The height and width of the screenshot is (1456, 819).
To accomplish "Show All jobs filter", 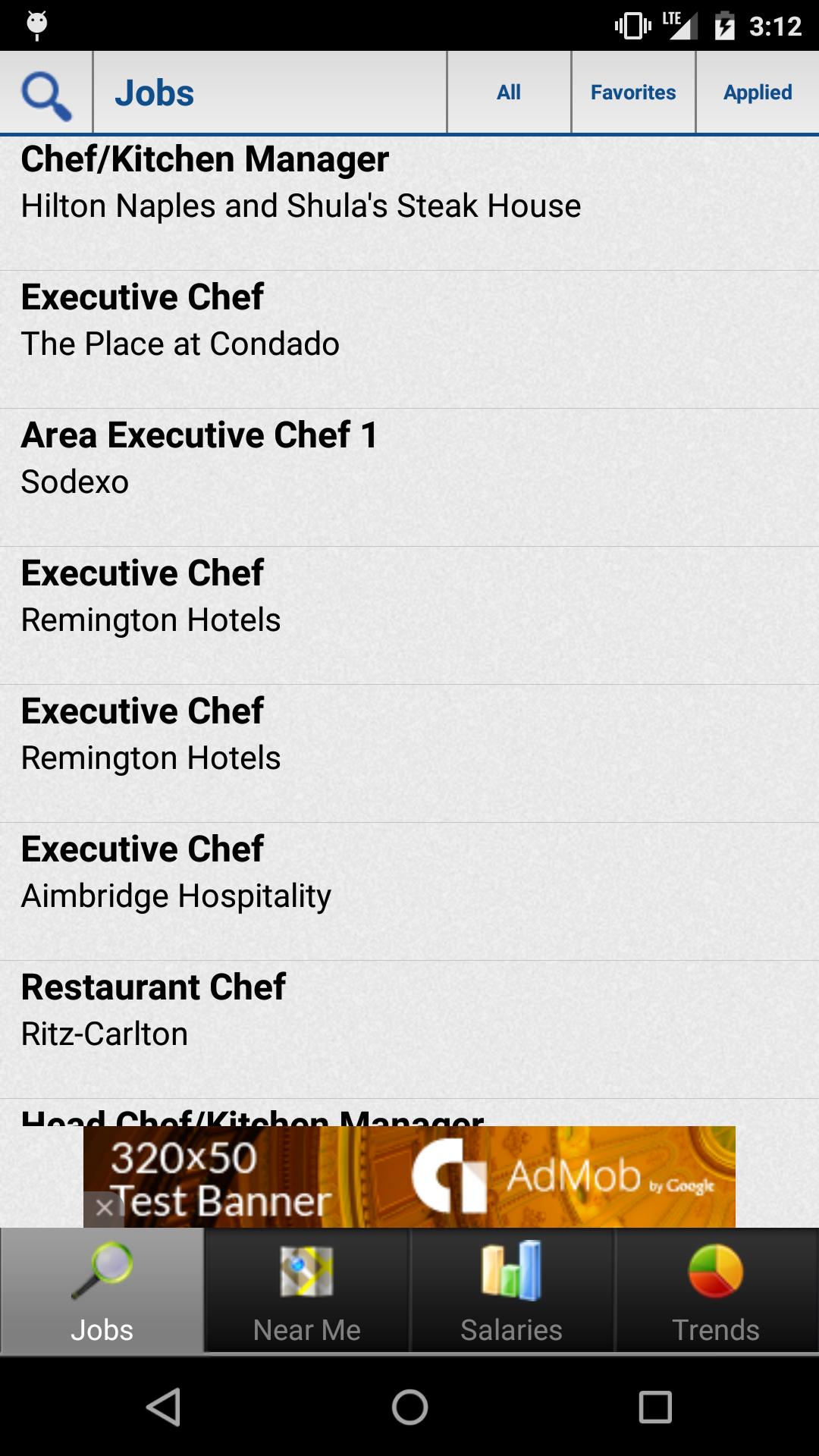I will [x=509, y=93].
